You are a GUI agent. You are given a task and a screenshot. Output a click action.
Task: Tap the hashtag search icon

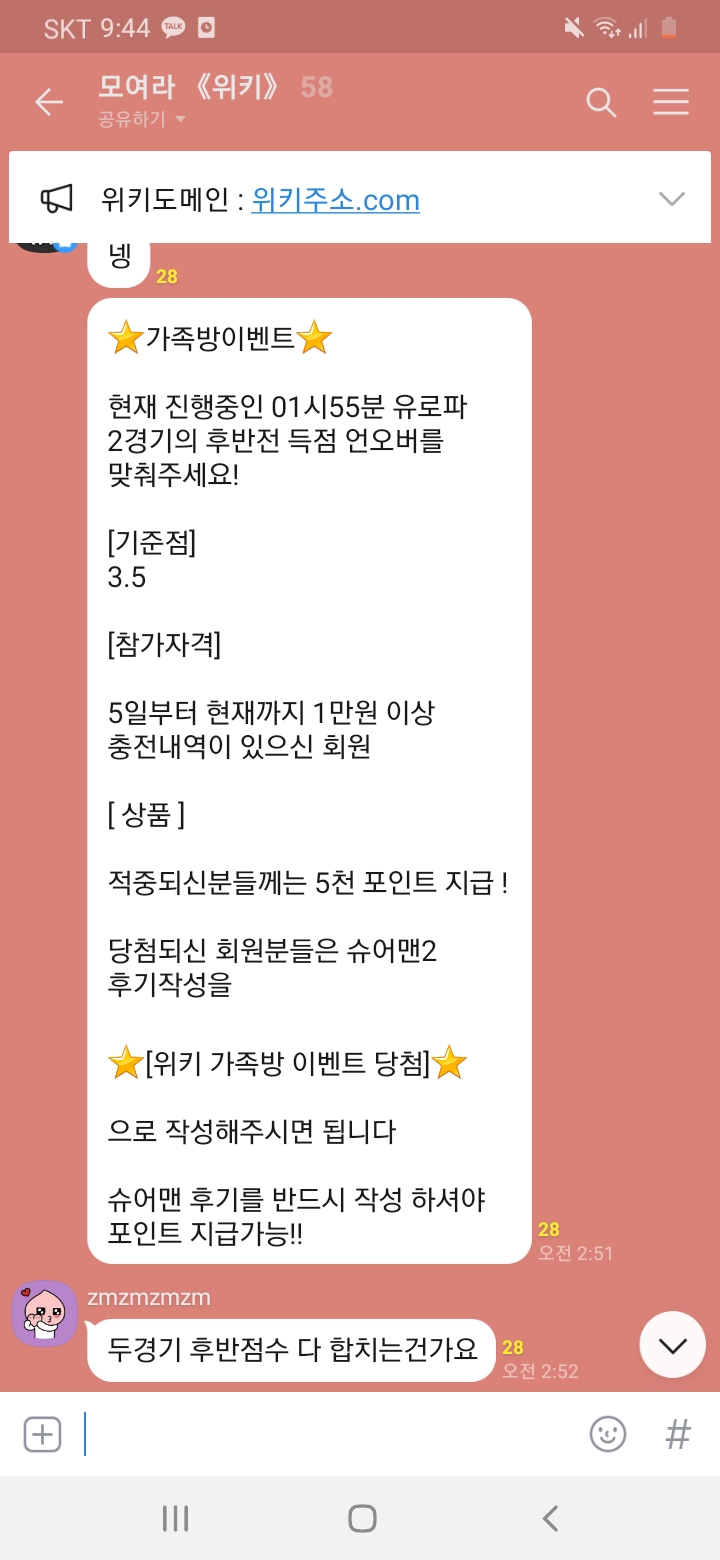pyautogui.click(x=678, y=1434)
